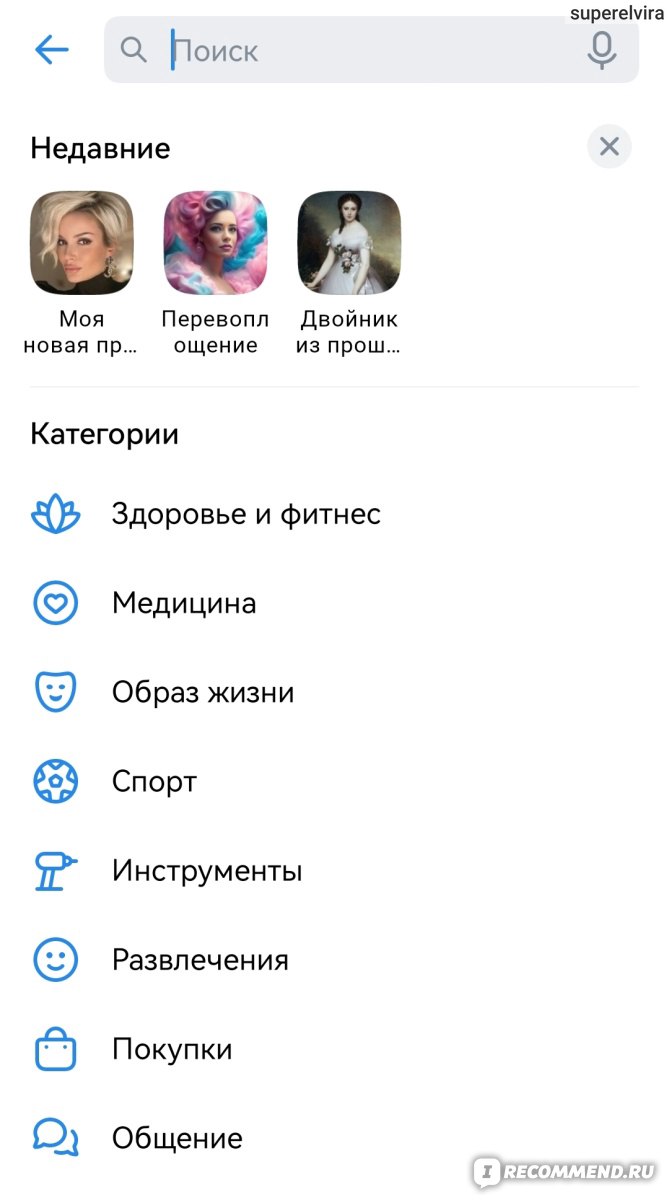This screenshot has width=669, height=1200.
Task: Clear the Недавние recent list
Action: [x=609, y=148]
